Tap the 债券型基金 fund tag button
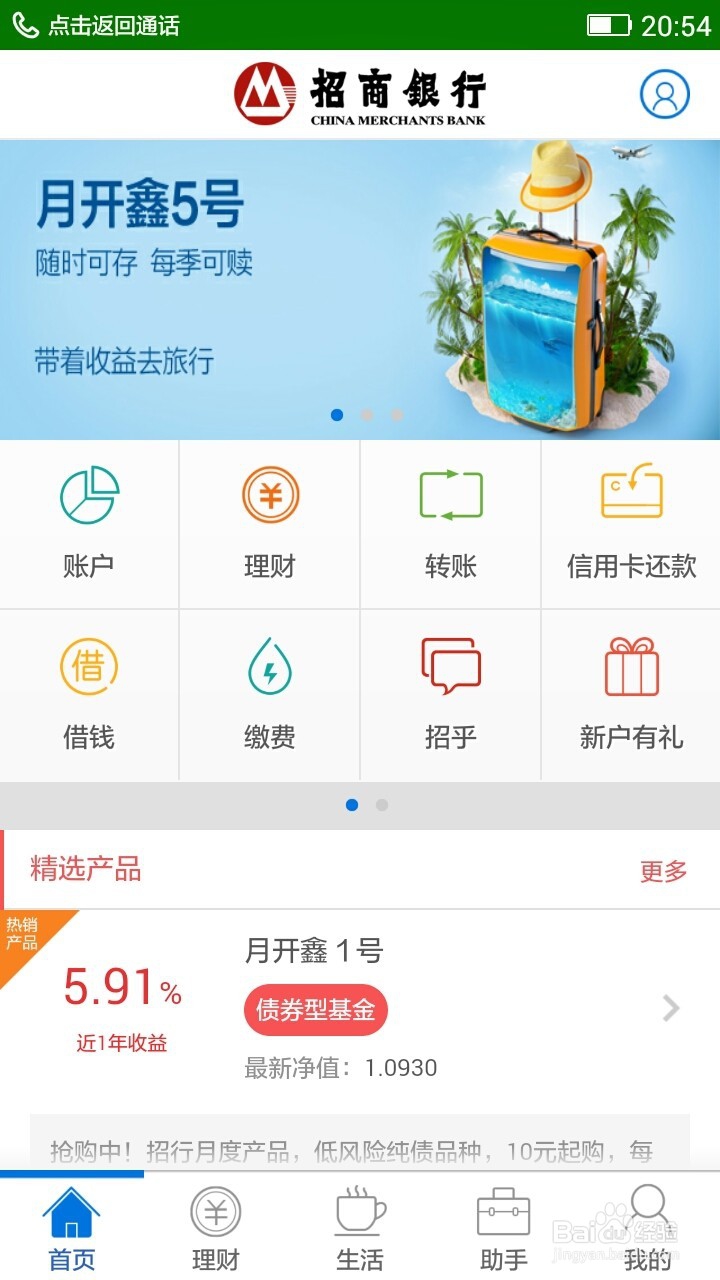The height and width of the screenshot is (1280, 720). click(315, 1011)
